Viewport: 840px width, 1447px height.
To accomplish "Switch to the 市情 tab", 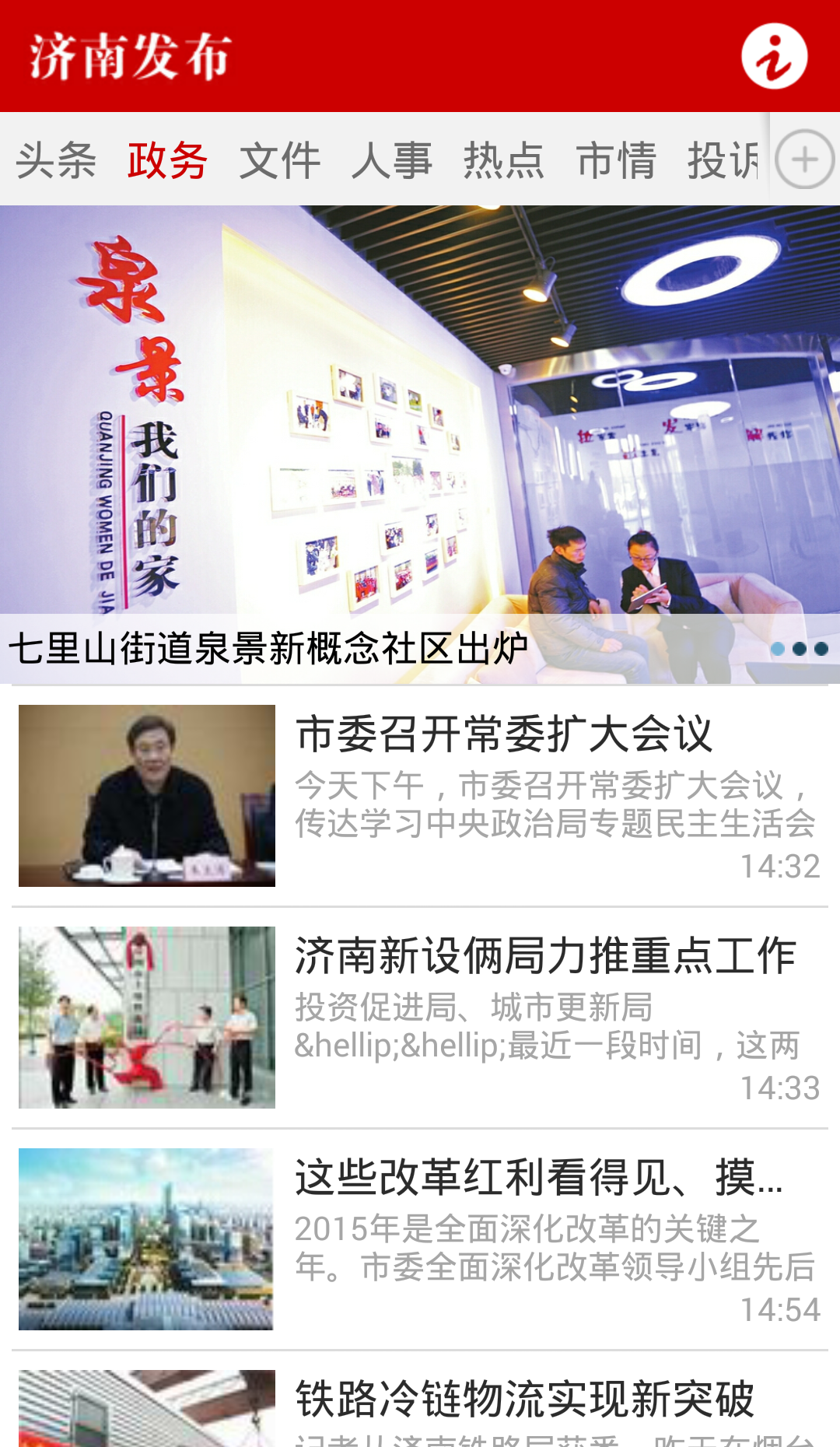I will pyautogui.click(x=615, y=160).
